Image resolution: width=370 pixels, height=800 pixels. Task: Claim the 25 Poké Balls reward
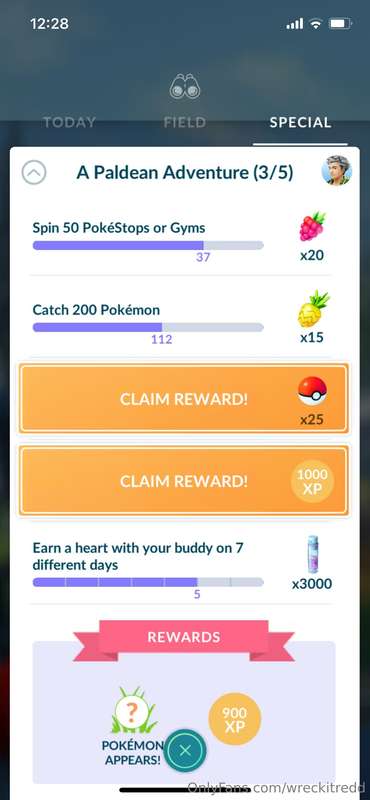tap(184, 398)
